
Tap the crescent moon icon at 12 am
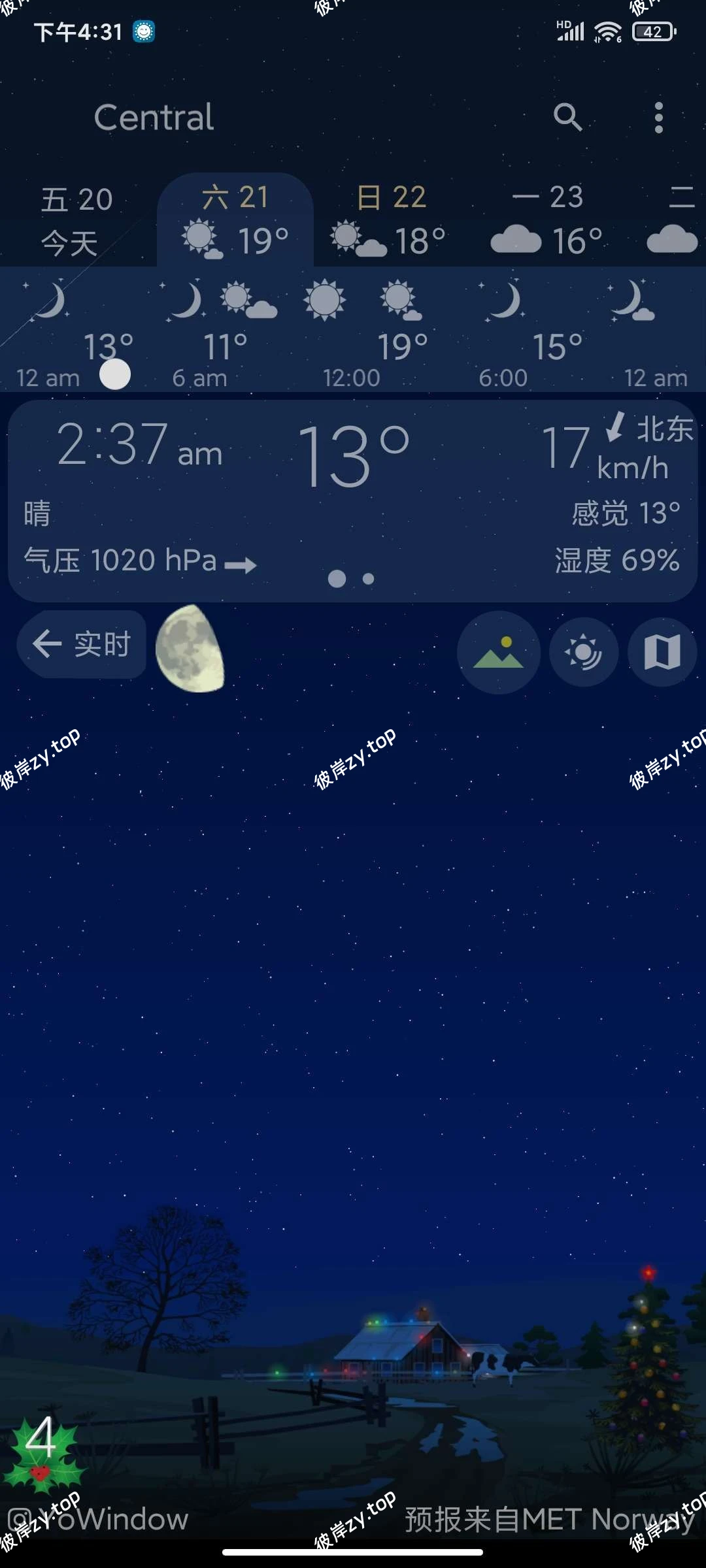coord(51,301)
